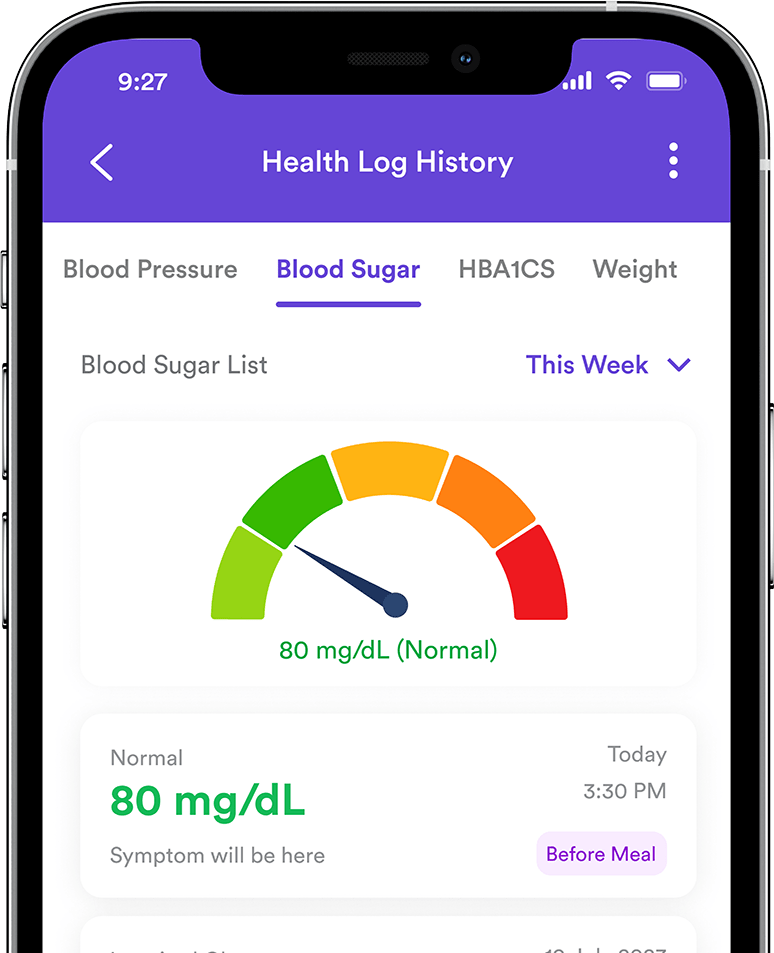This screenshot has width=774, height=953.
Task: Switch to the Blood Pressure tab
Action: [x=150, y=269]
